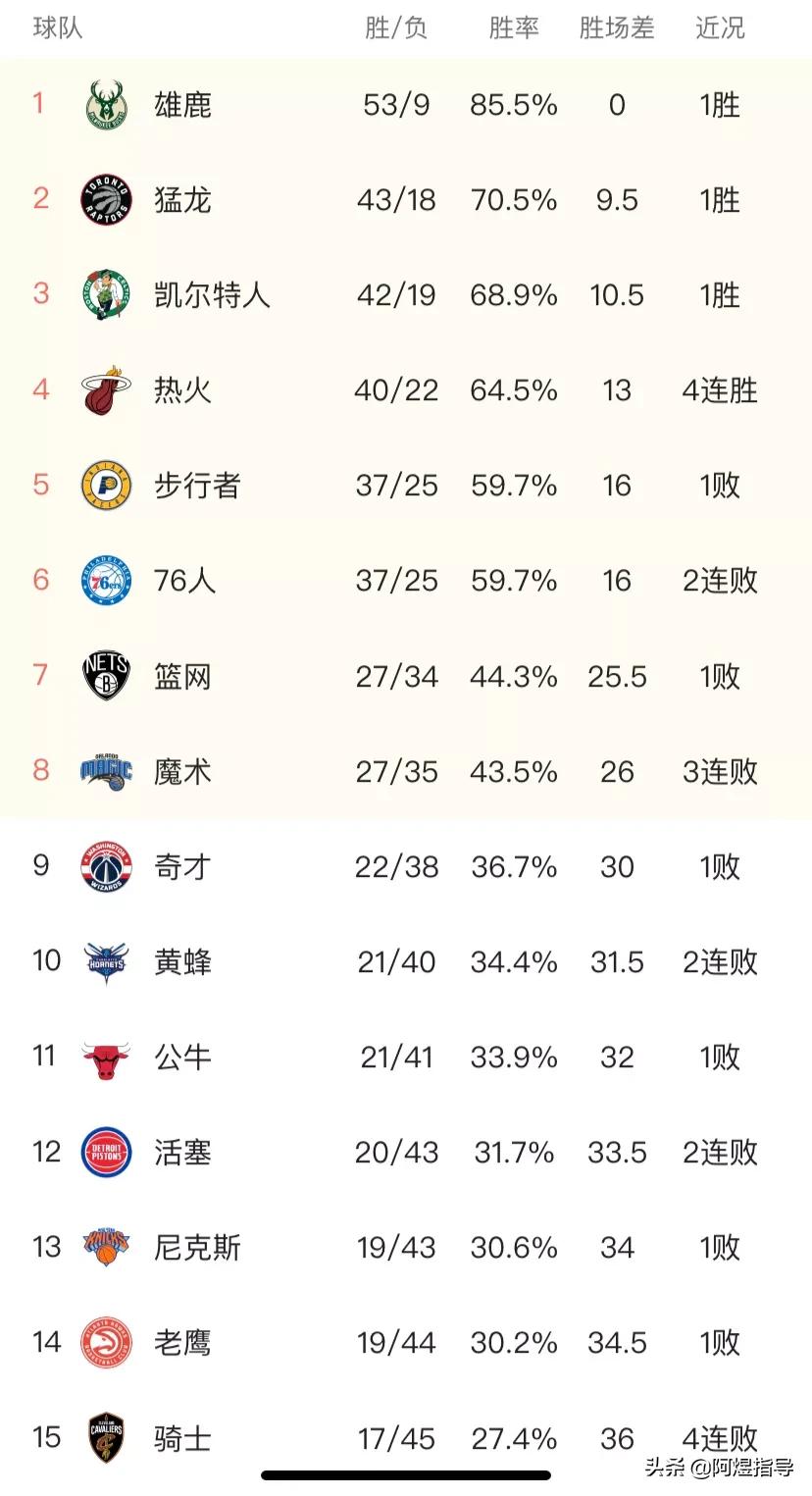
Task: Open the 奇才 team row
Action: pos(406,867)
